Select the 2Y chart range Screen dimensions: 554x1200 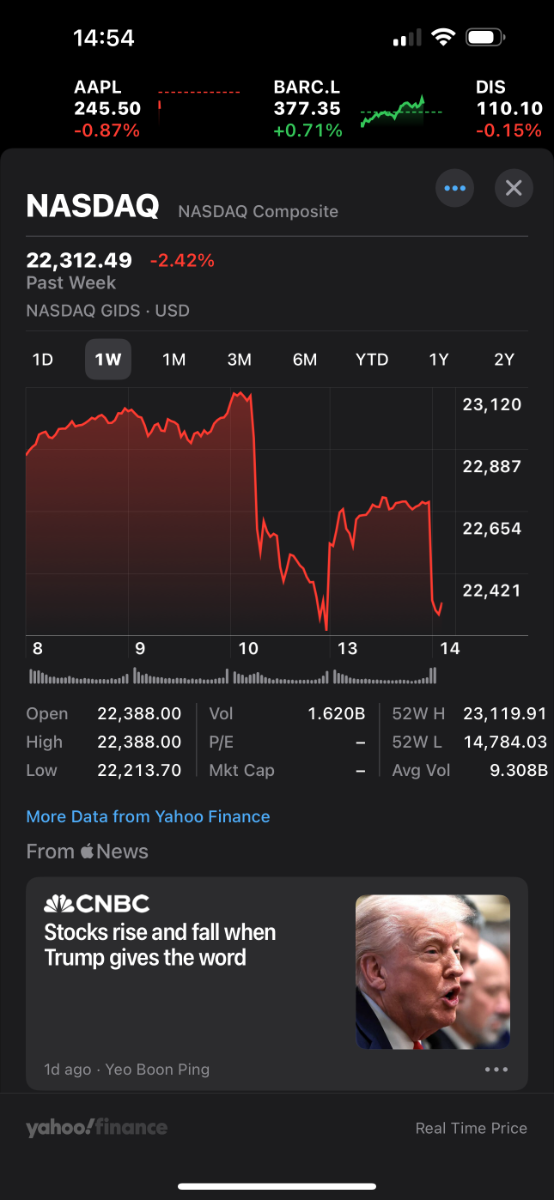(504, 360)
